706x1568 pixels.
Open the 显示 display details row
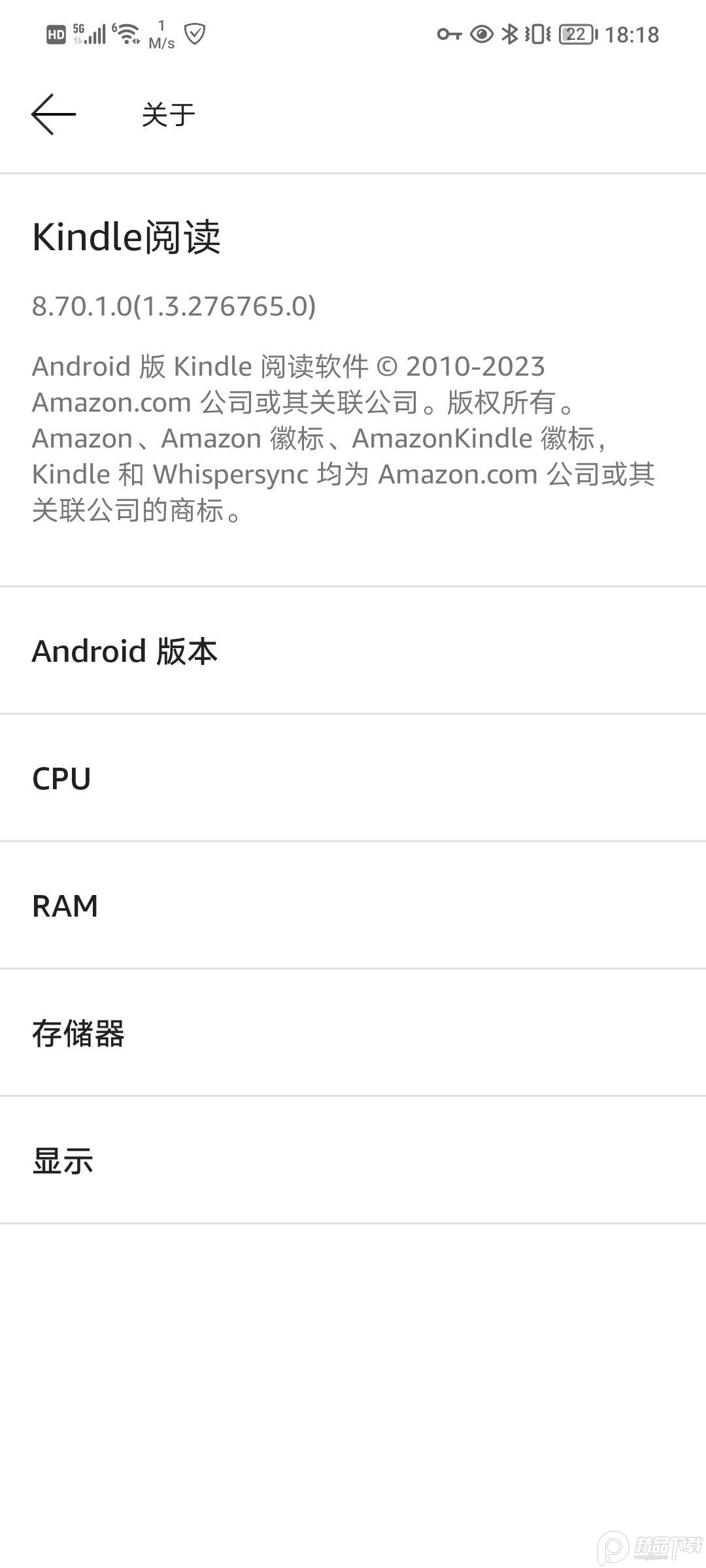click(353, 1160)
